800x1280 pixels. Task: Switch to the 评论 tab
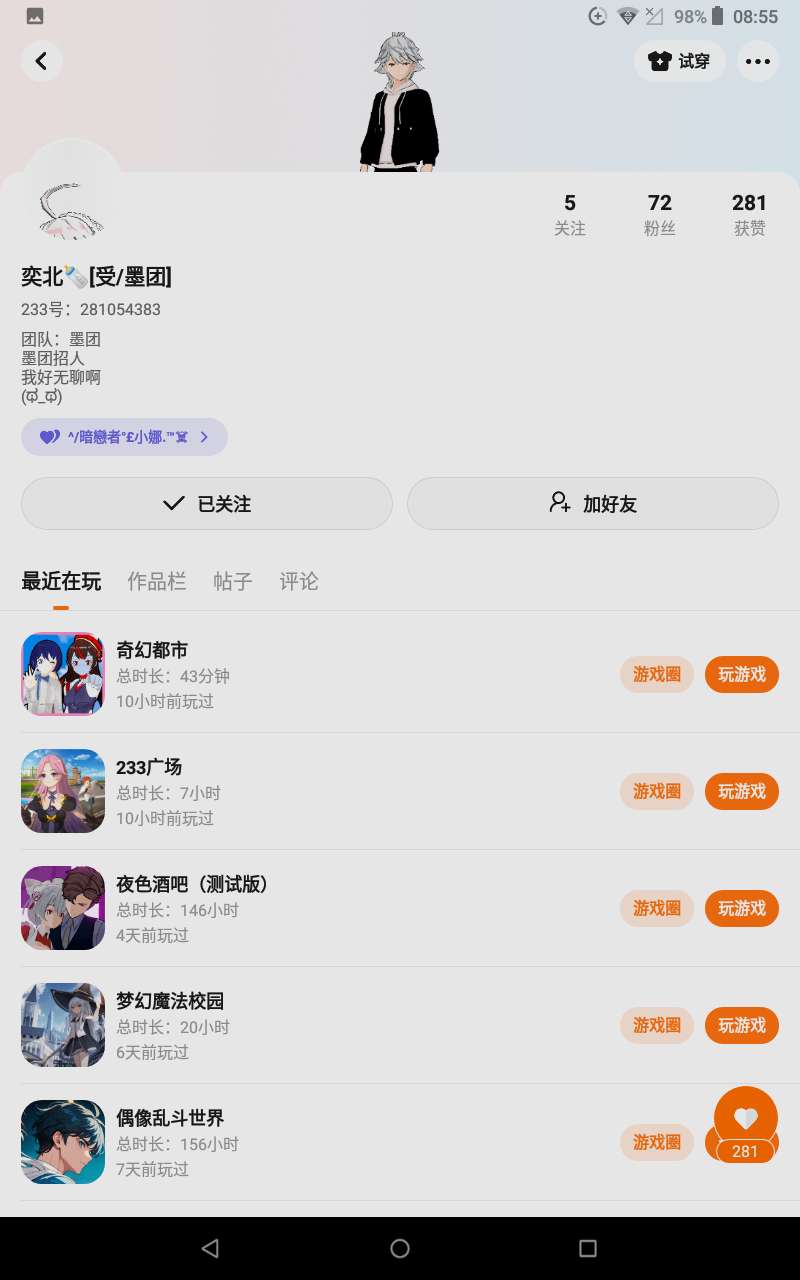point(299,581)
